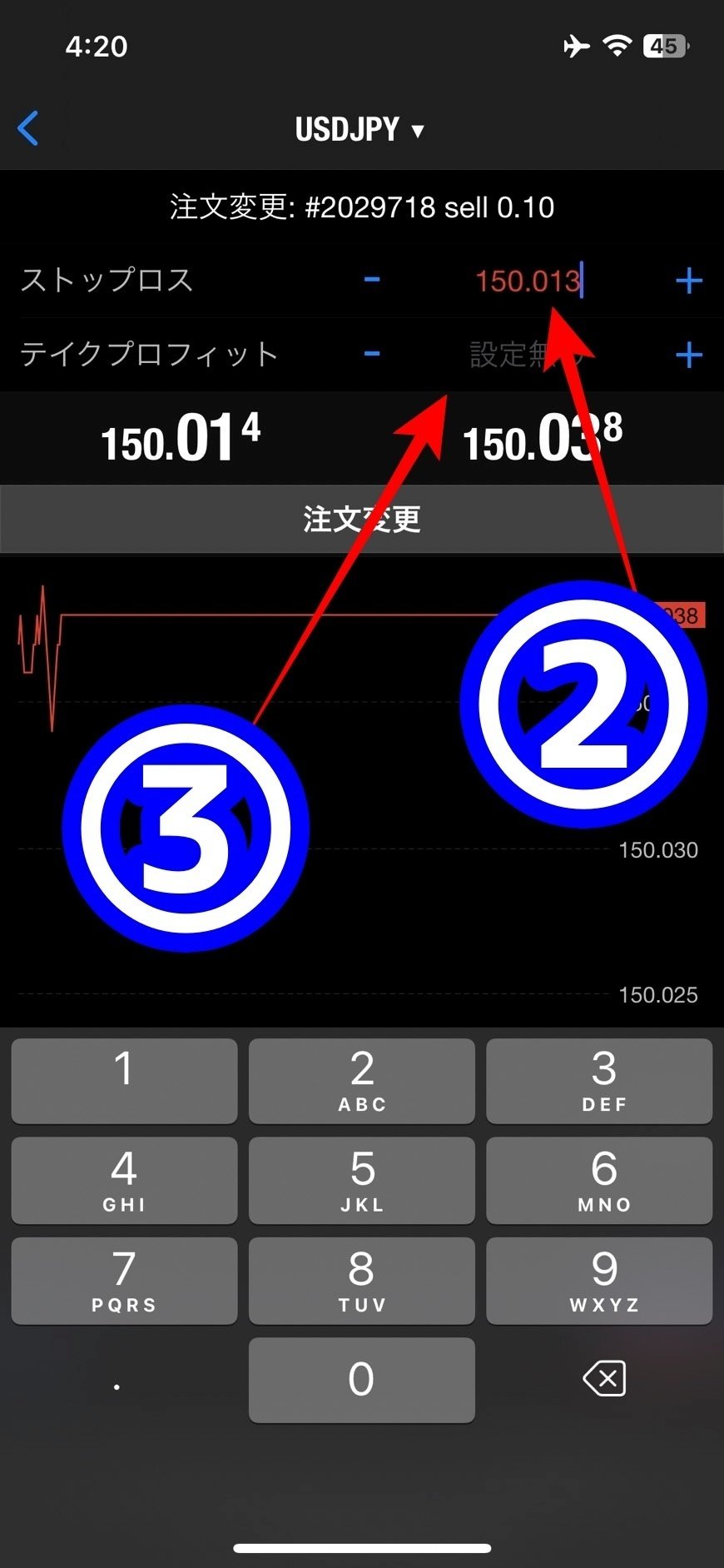Select the テイクプロフィット input field

(x=529, y=355)
